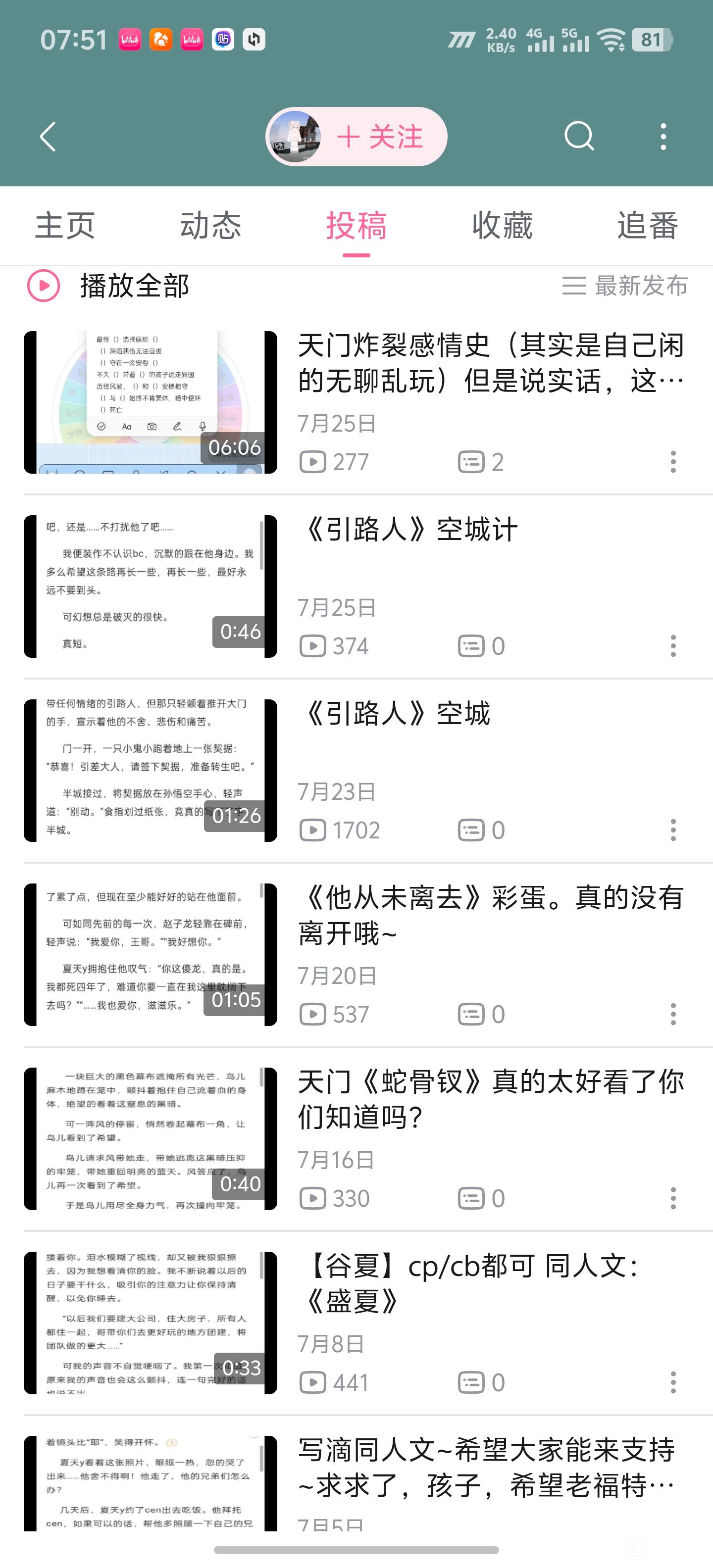Screen dimensions: 713x1568
Task: Open video 【谷夏】同人文《盛夏》
Action: tap(356, 1323)
